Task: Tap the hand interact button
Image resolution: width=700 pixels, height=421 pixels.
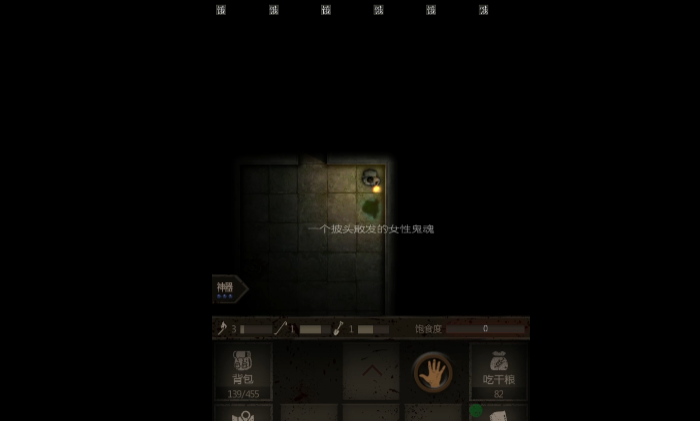Action: click(433, 372)
